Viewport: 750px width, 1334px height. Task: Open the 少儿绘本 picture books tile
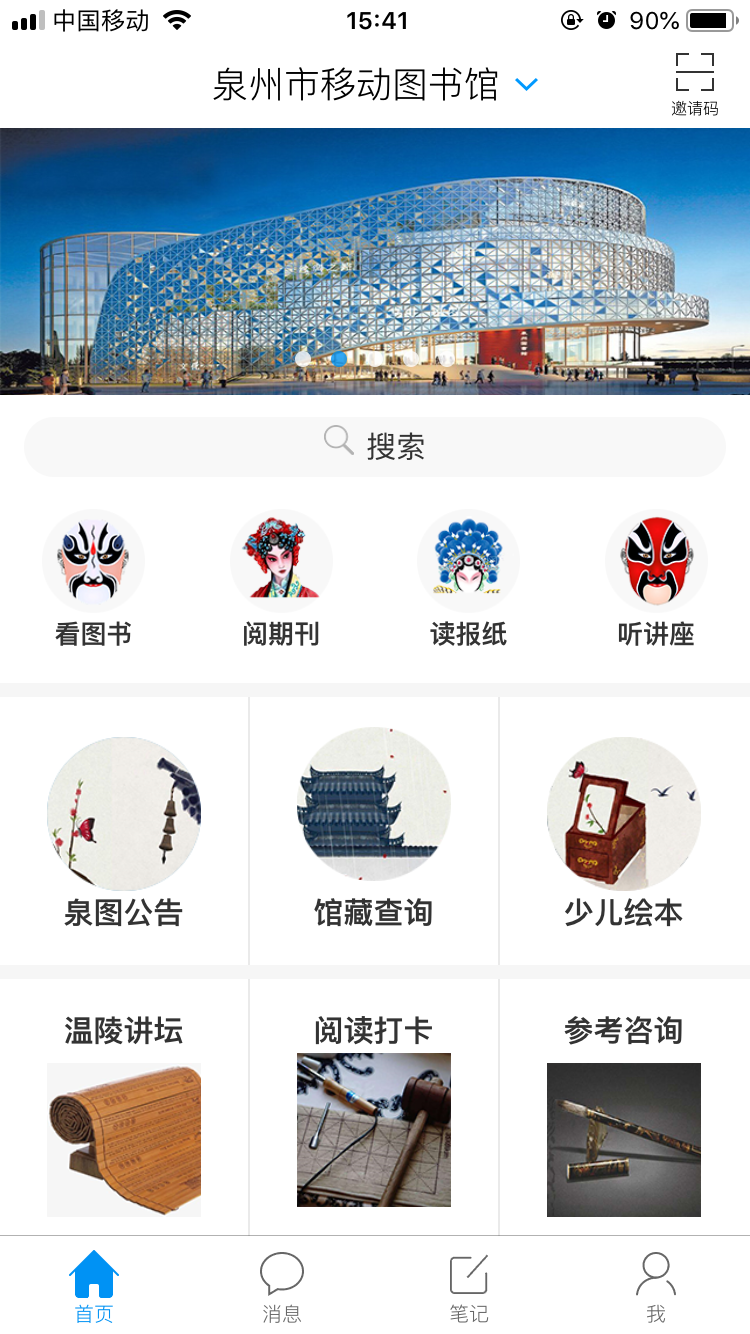pyautogui.click(x=624, y=832)
